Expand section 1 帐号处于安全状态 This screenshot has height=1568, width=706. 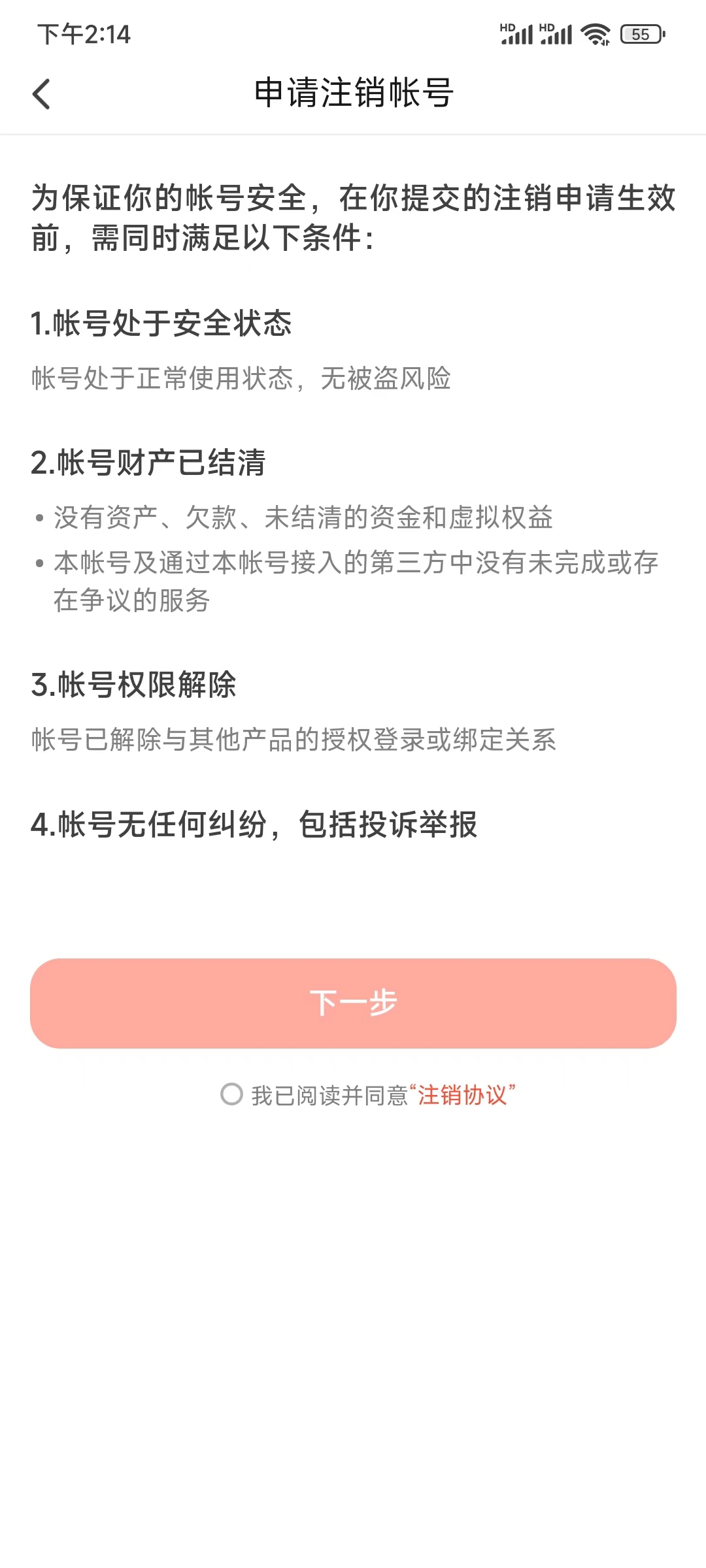(x=161, y=323)
